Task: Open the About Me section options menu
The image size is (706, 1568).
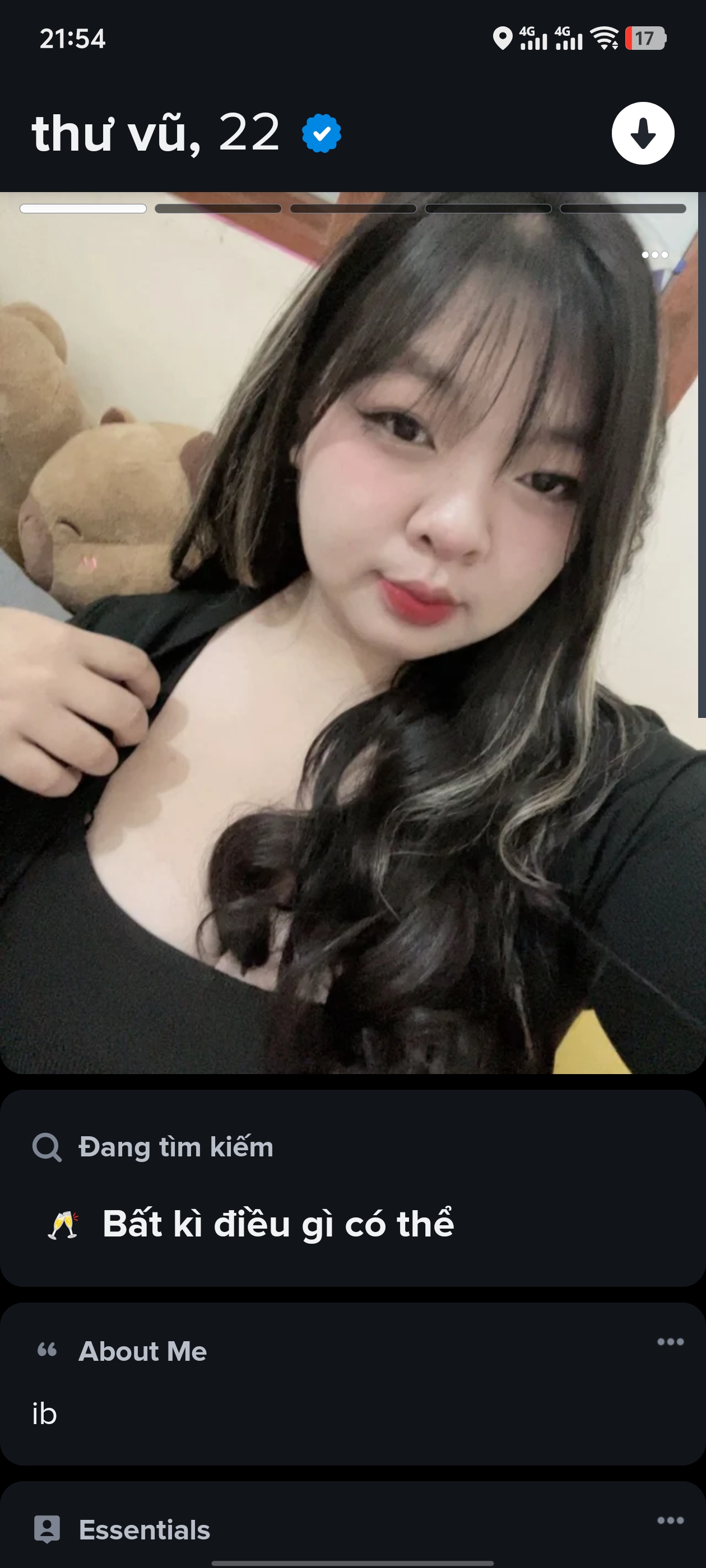Action: tap(670, 1342)
